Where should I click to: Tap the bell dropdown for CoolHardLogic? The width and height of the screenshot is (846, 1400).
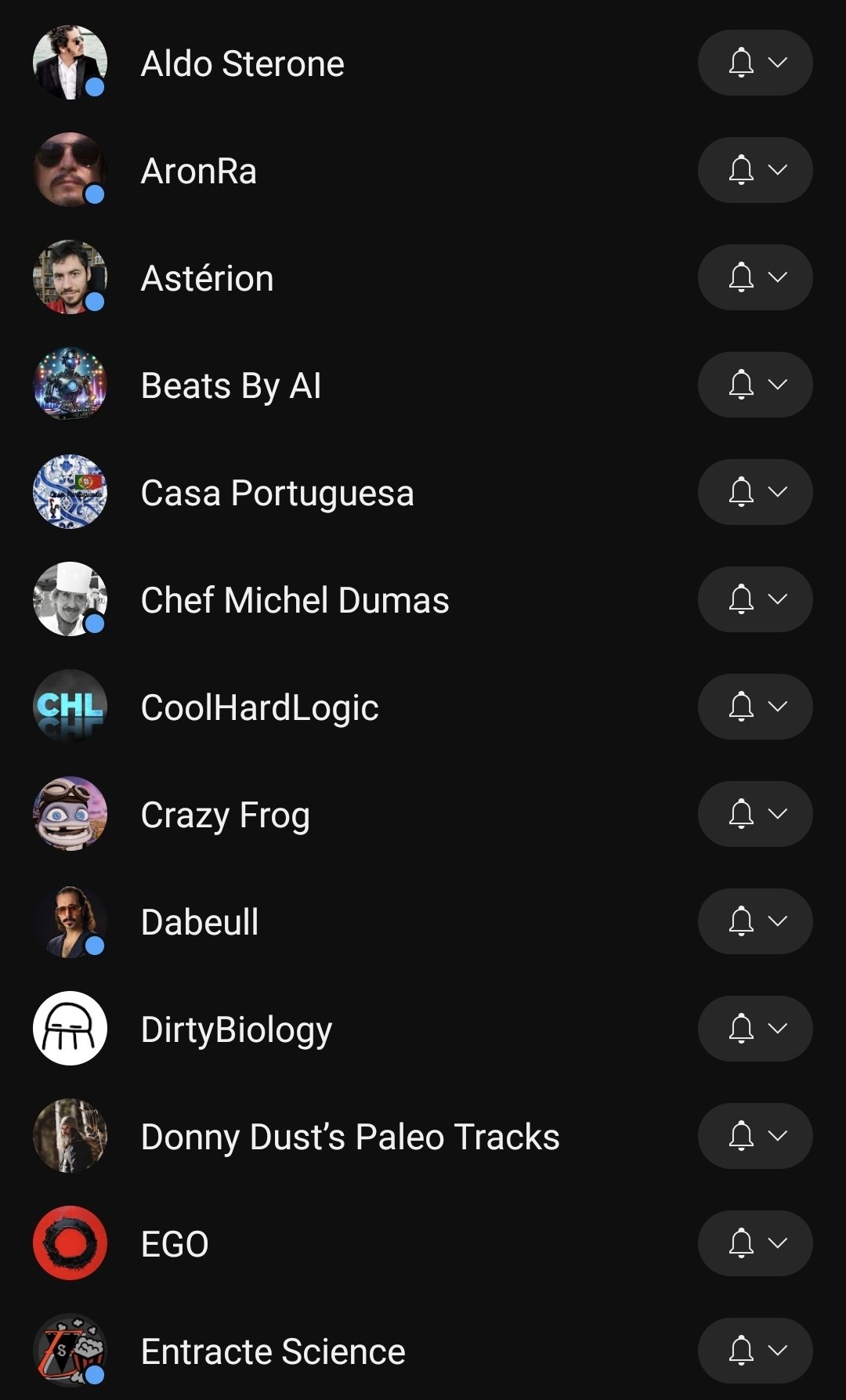click(755, 707)
